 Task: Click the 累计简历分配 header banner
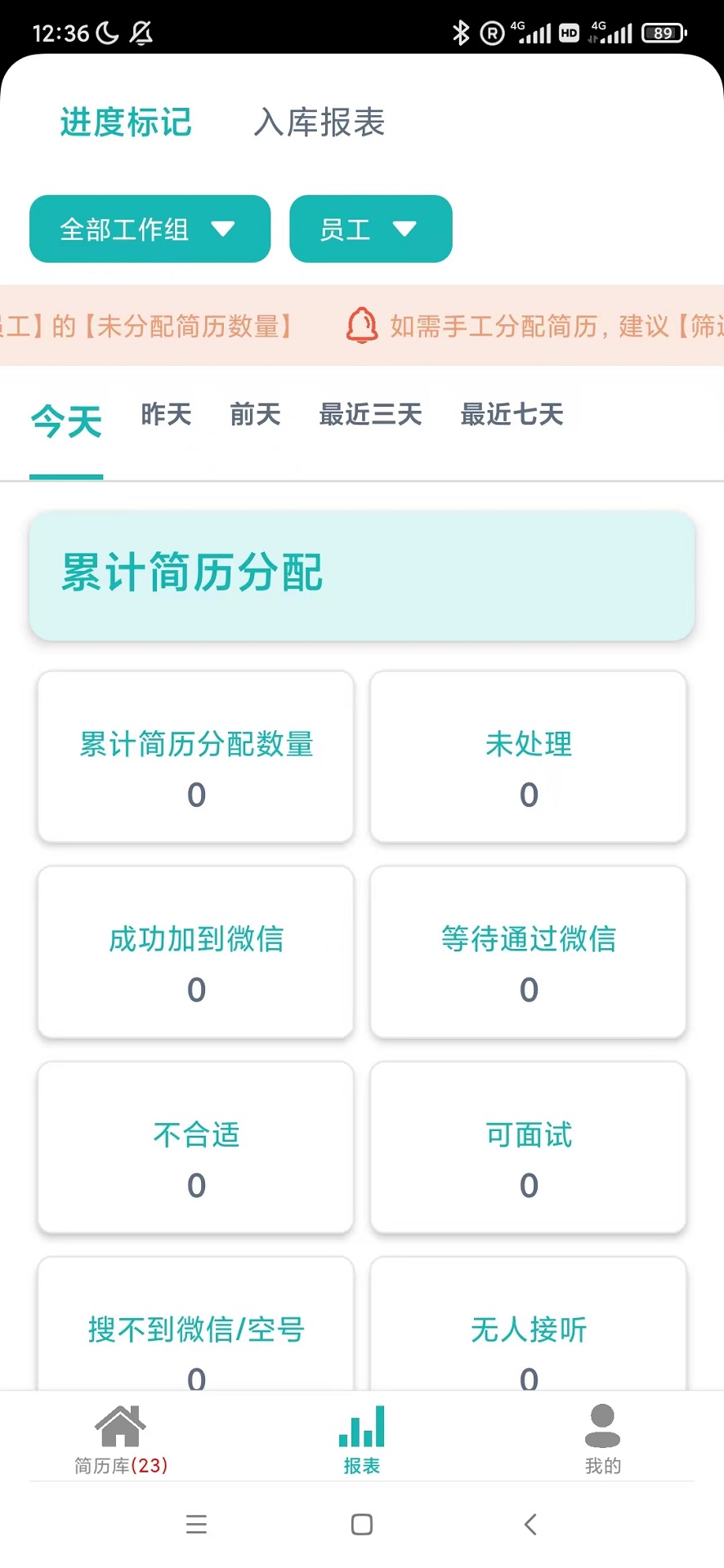coord(362,576)
